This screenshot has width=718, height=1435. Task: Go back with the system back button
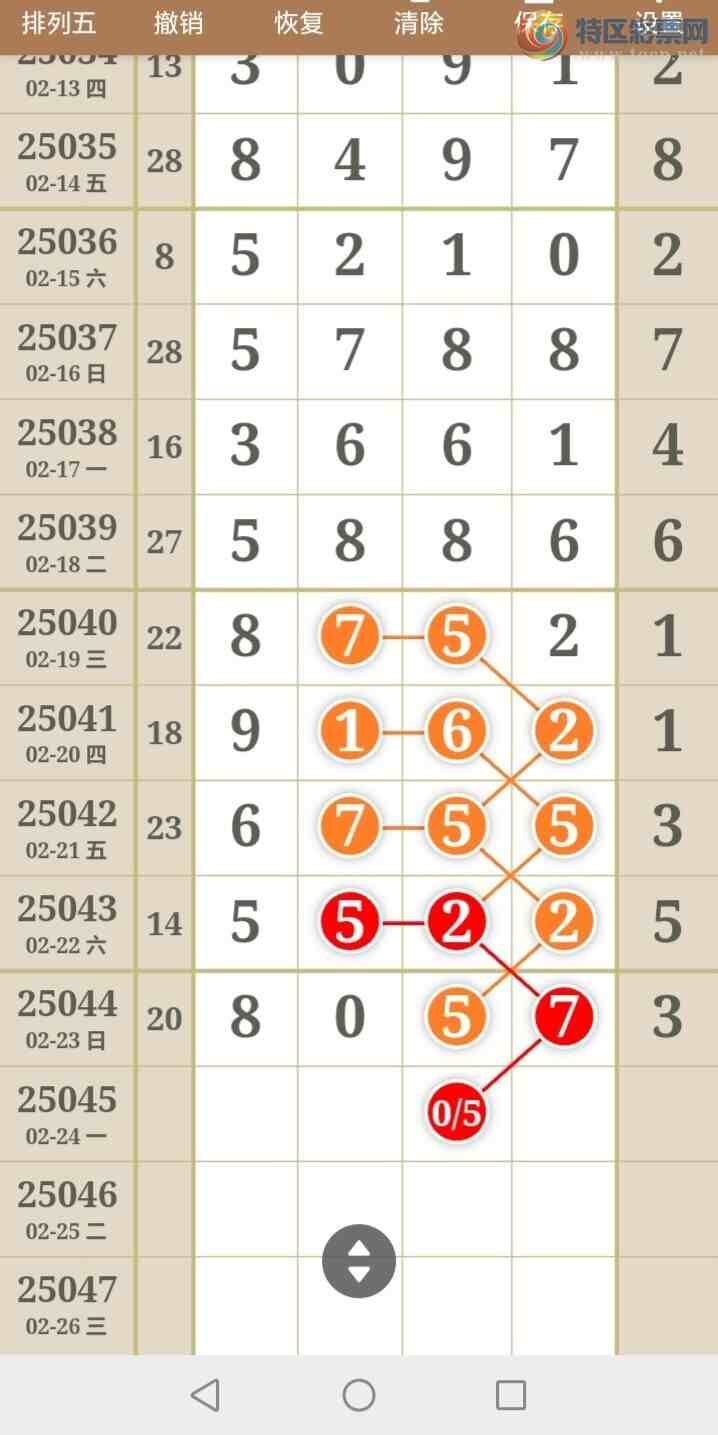click(205, 1395)
